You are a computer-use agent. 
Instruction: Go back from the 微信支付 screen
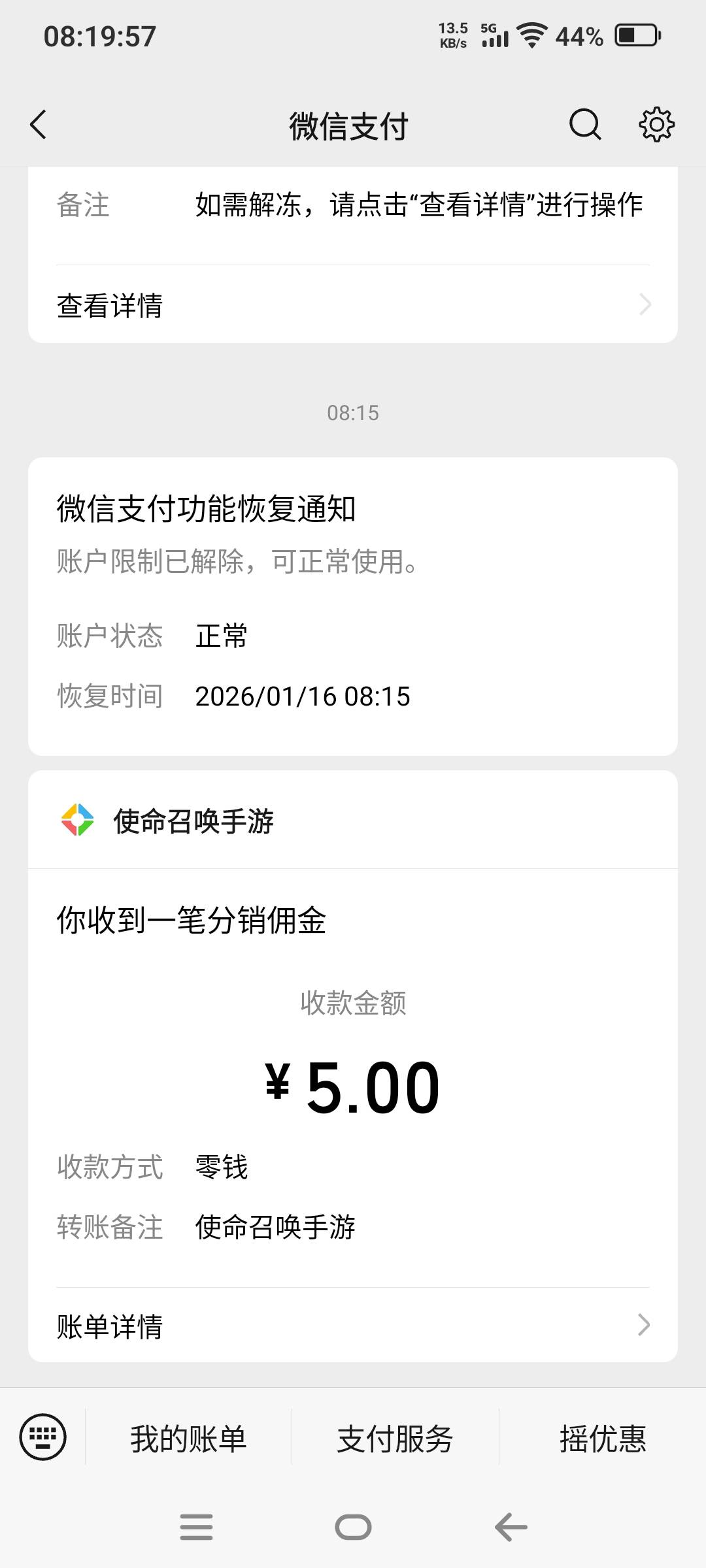click(x=39, y=124)
